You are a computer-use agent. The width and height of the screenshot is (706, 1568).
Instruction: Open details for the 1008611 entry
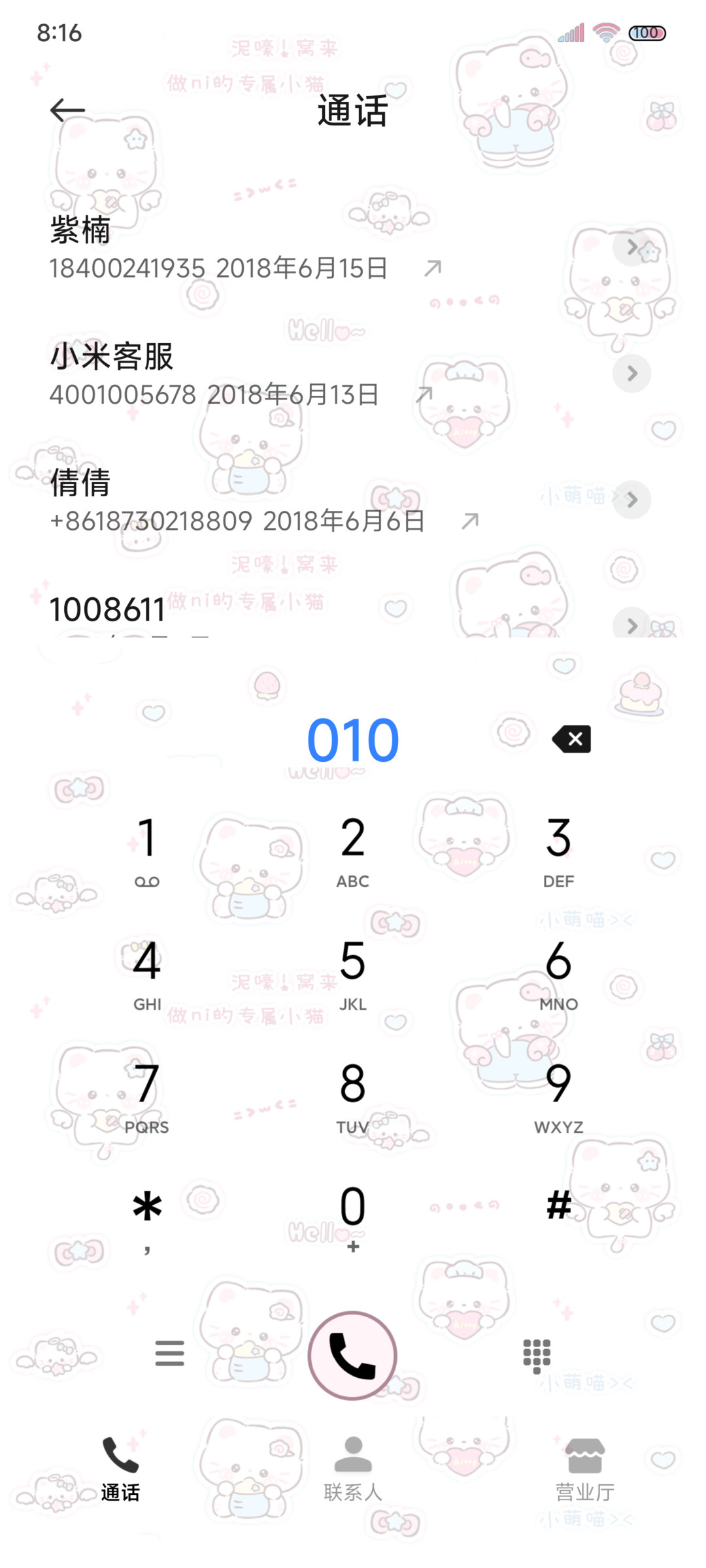(x=631, y=625)
